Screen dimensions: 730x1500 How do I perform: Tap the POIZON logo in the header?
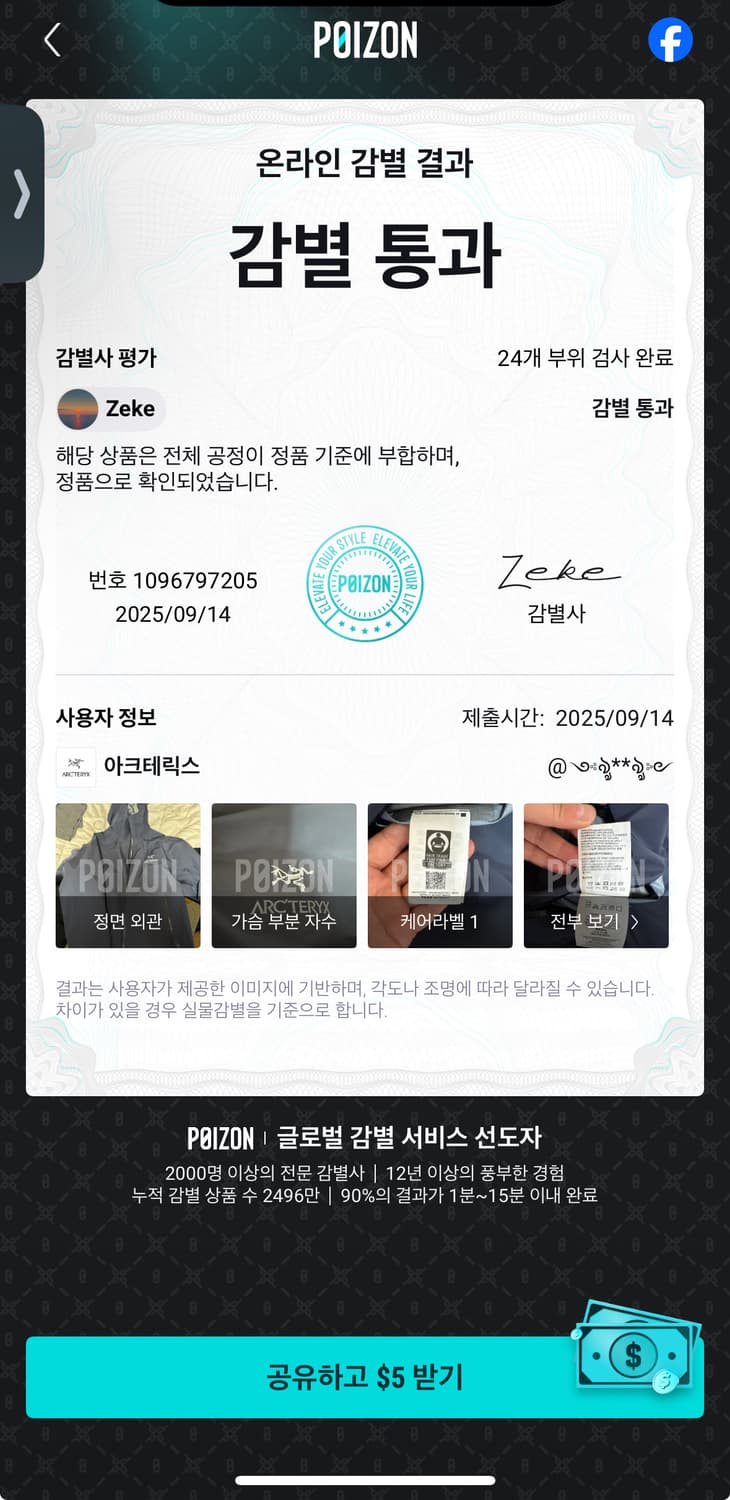365,40
